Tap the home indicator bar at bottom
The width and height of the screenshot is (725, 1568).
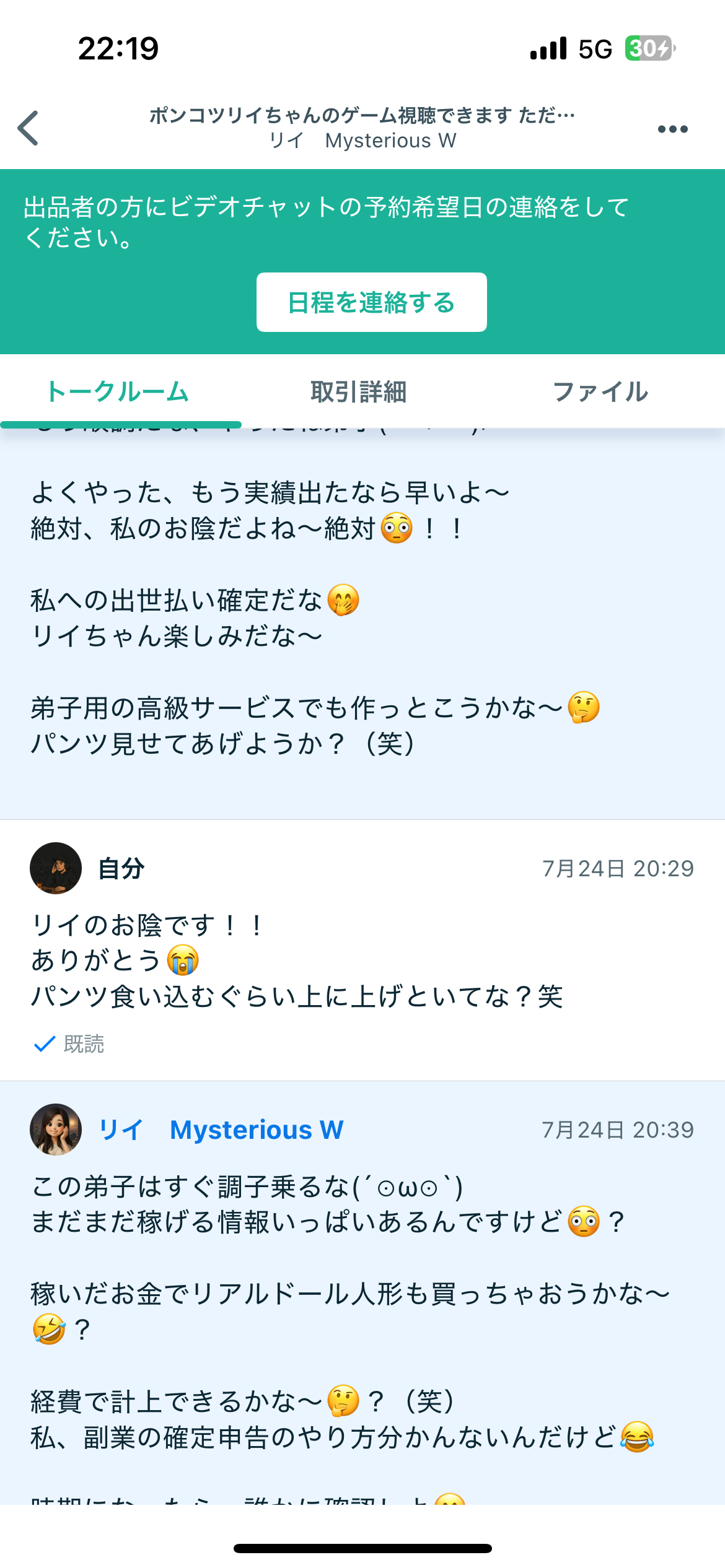362,1545
